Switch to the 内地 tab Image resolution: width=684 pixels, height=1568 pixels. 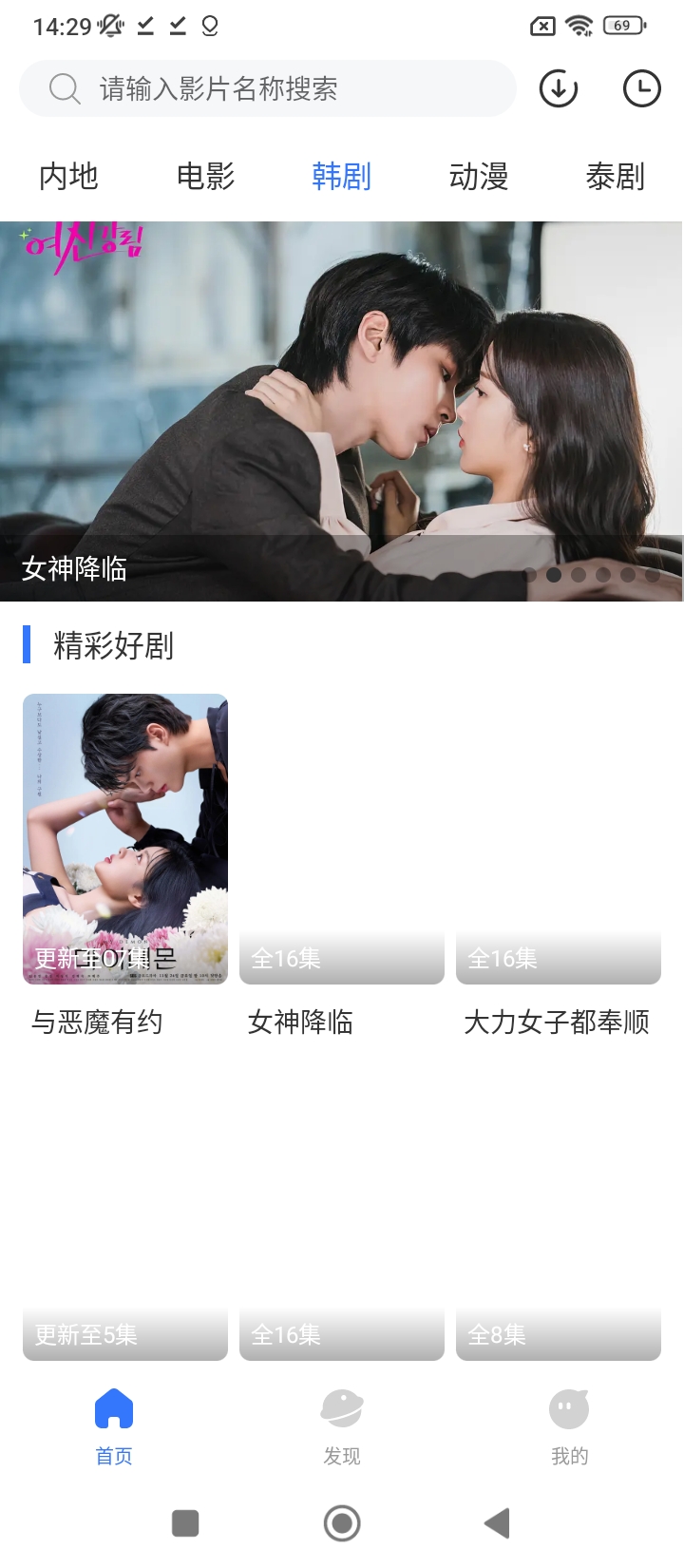(x=68, y=177)
